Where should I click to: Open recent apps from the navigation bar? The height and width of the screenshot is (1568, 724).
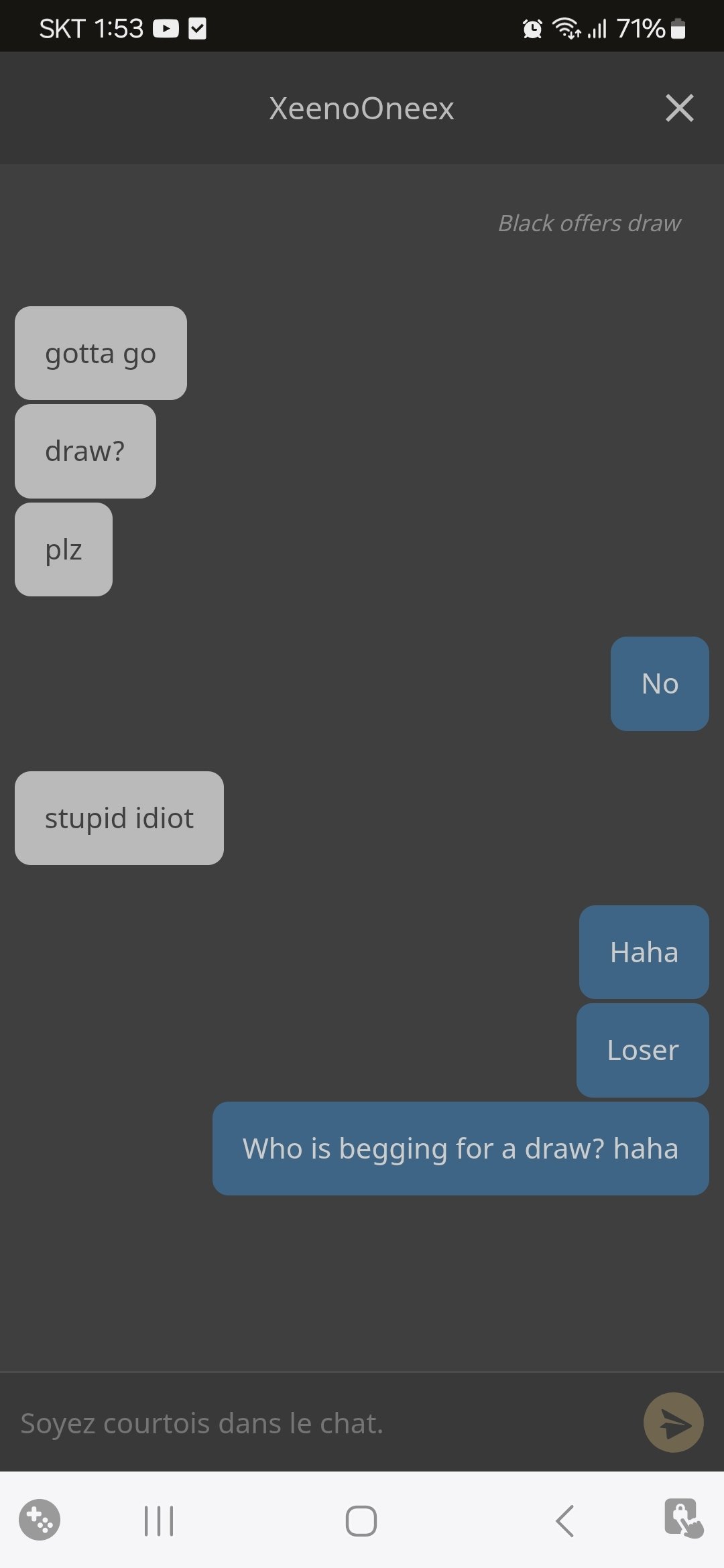159,1520
